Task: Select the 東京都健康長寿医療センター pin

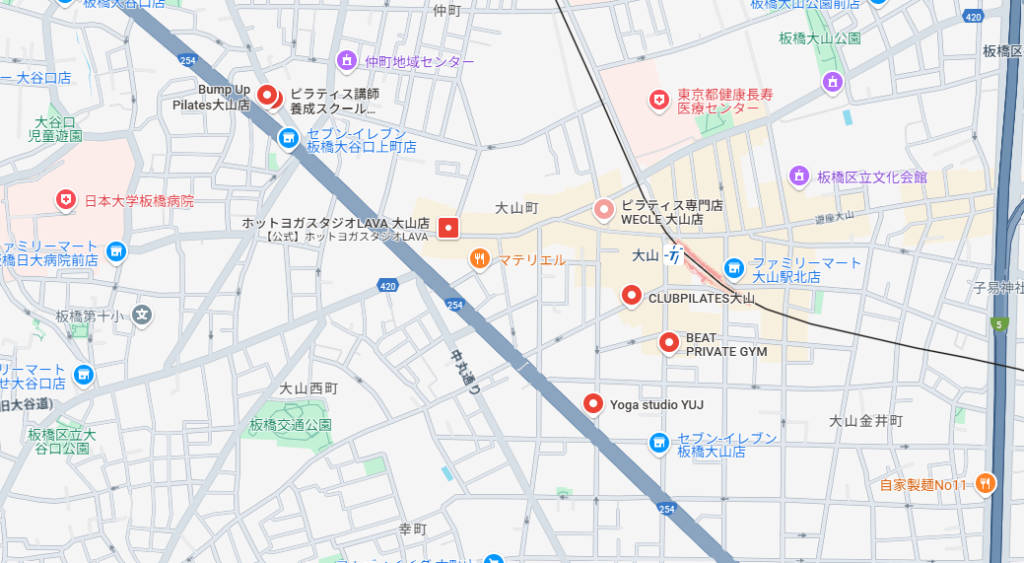Action: 659,99
